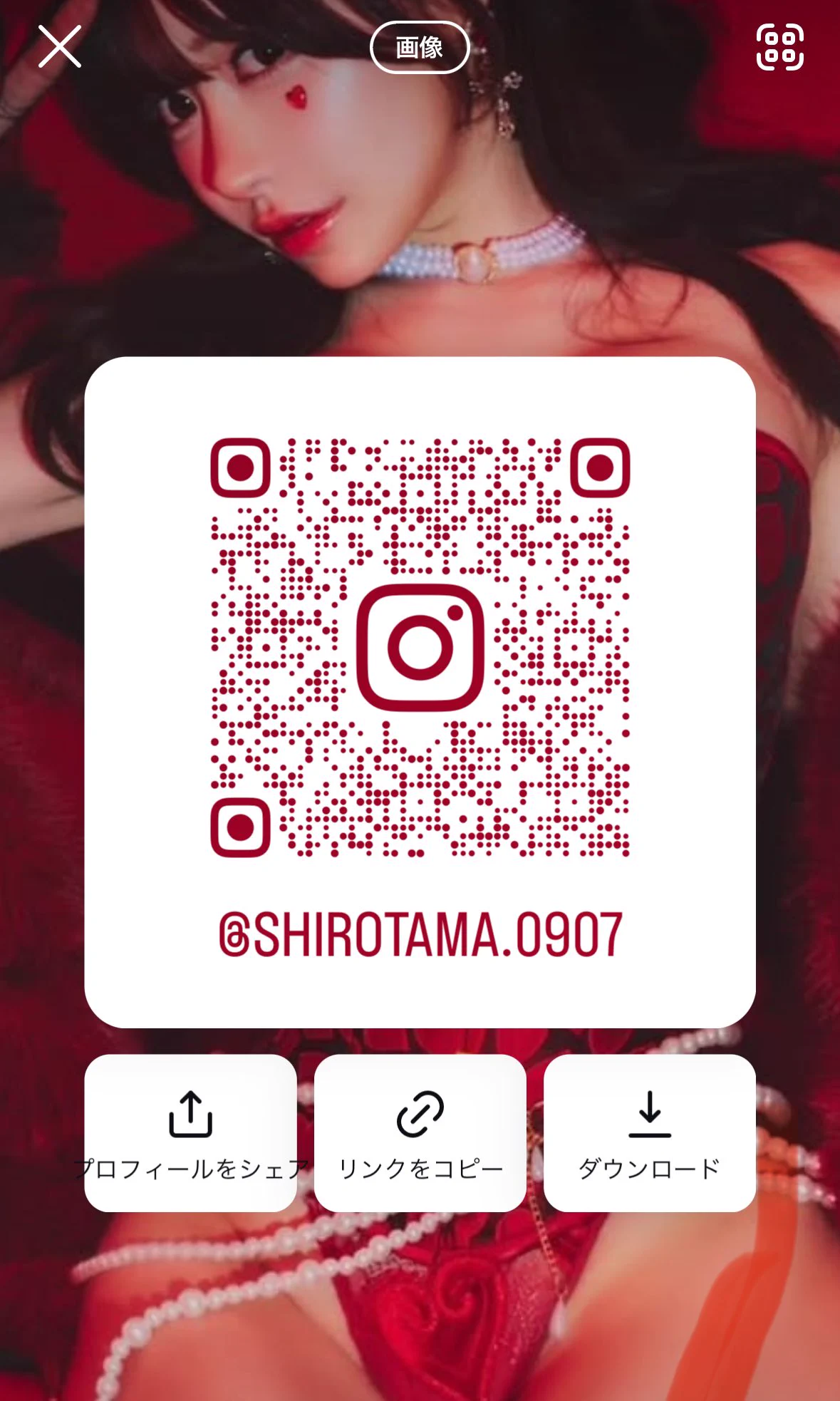Copy profile link with リンクをコピー
This screenshot has width=840, height=1401.
tap(420, 1132)
